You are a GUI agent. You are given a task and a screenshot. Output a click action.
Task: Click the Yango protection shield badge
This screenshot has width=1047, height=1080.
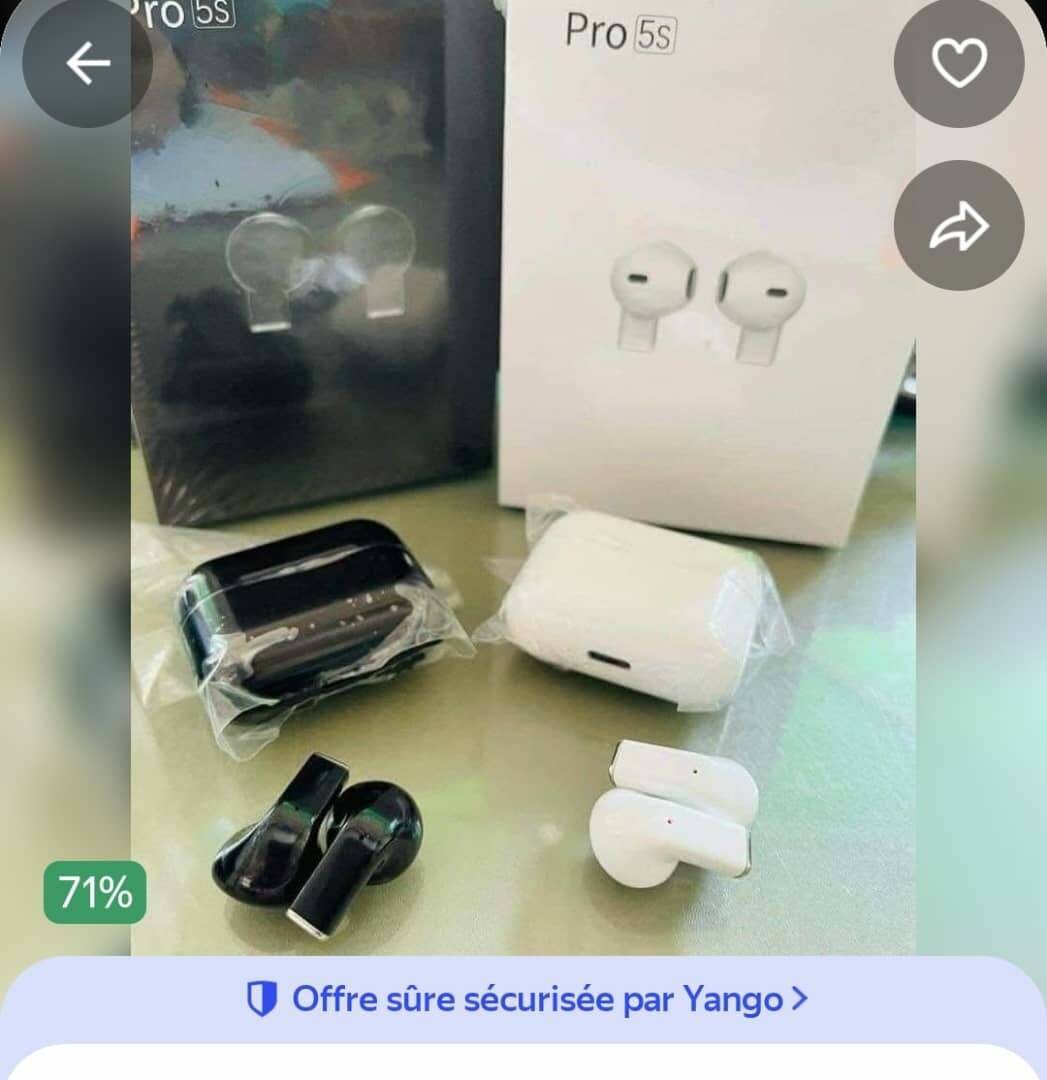coord(261,998)
